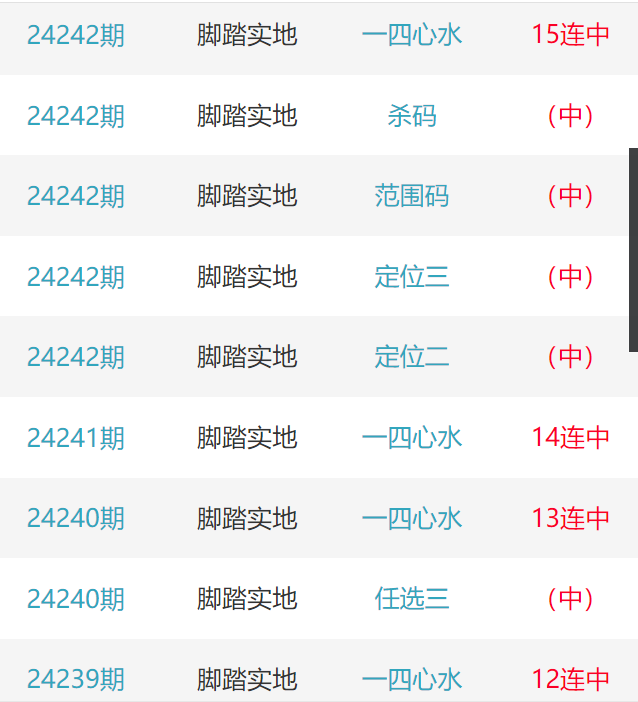
Task: Open 24242期 一四心水 15连中 entry
Action: pos(411,35)
